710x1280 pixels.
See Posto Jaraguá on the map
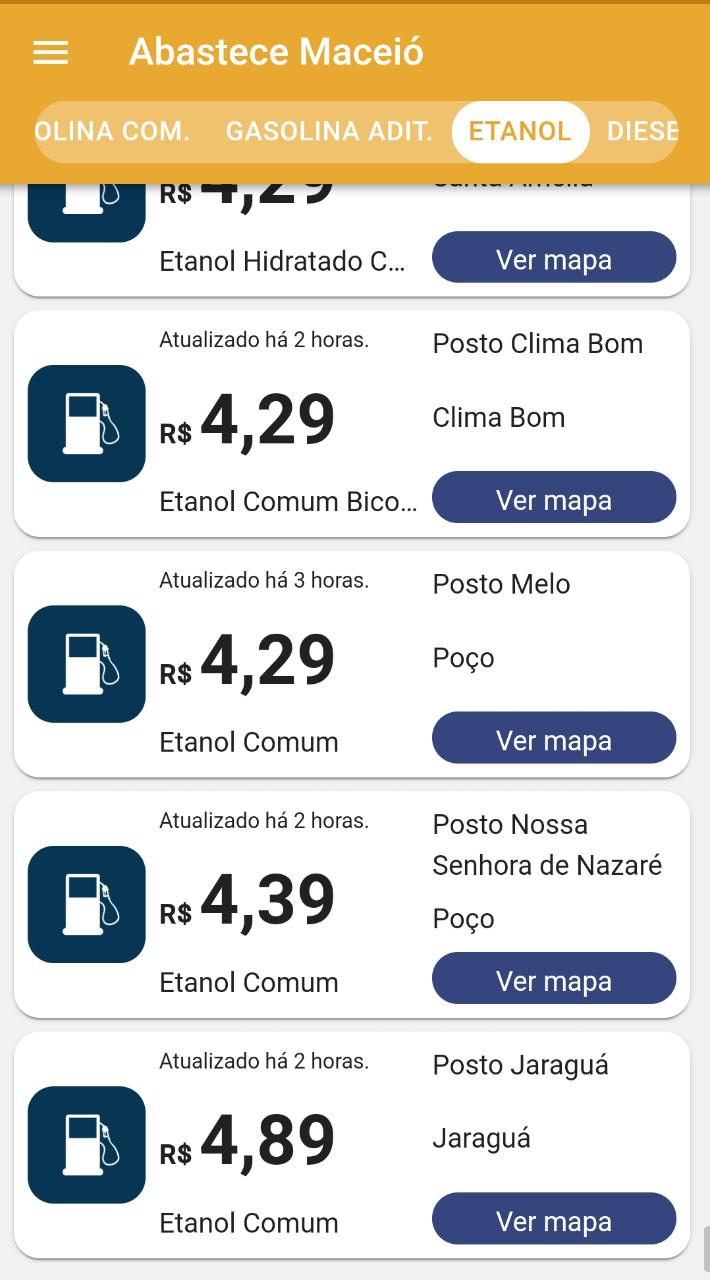click(553, 1219)
